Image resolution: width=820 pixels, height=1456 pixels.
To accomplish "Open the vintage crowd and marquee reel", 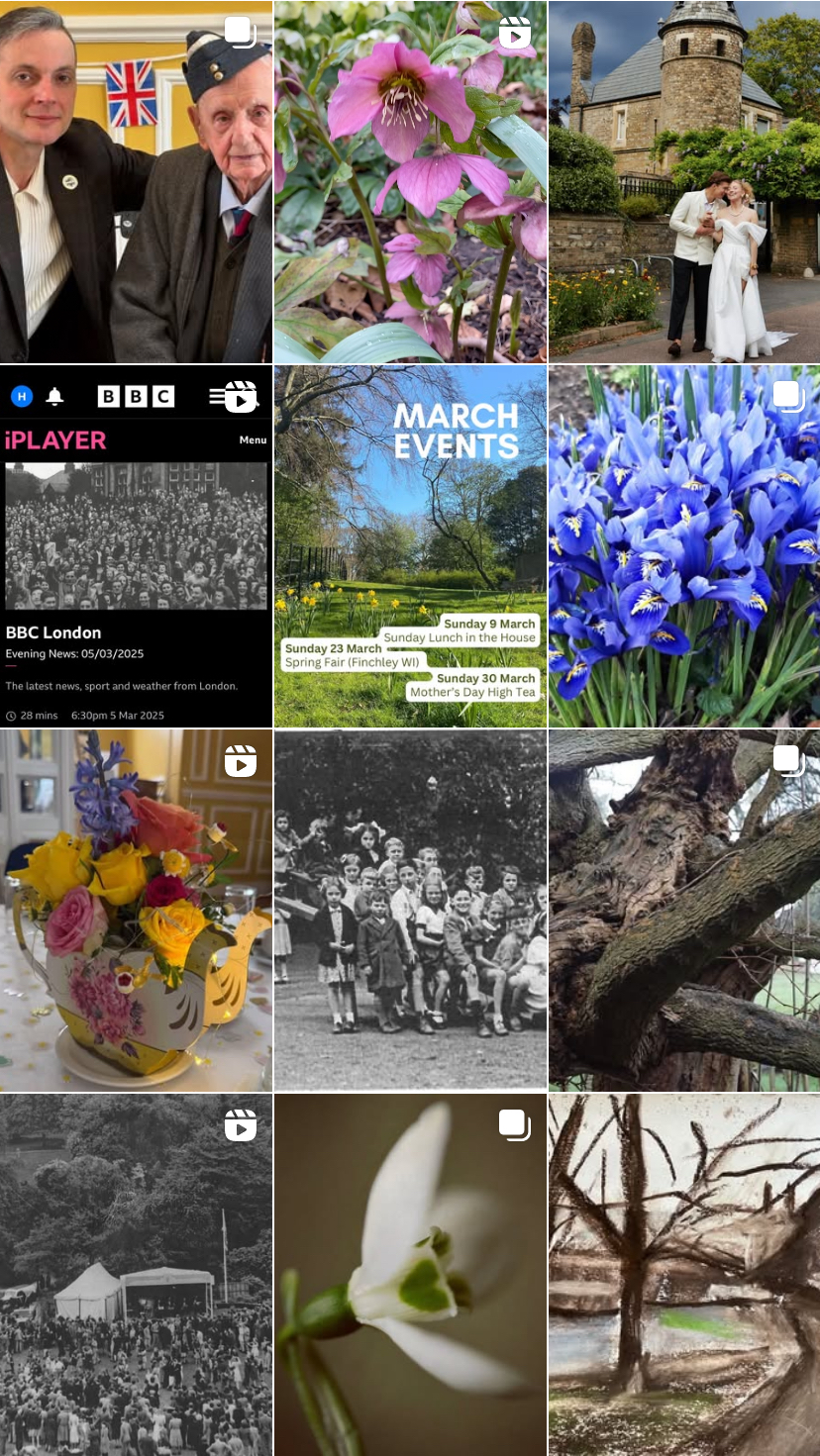I will click(136, 1275).
